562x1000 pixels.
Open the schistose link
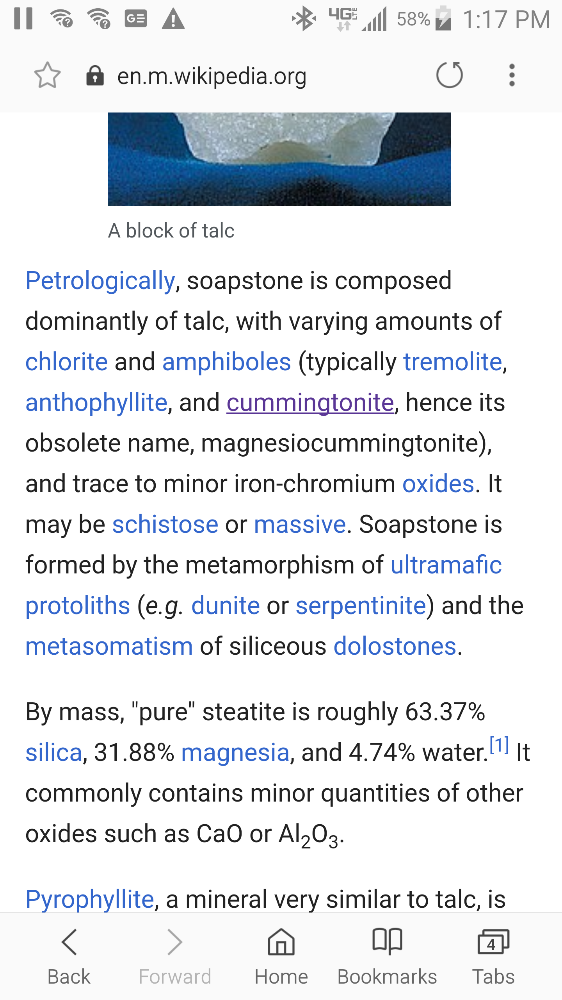click(x=165, y=524)
